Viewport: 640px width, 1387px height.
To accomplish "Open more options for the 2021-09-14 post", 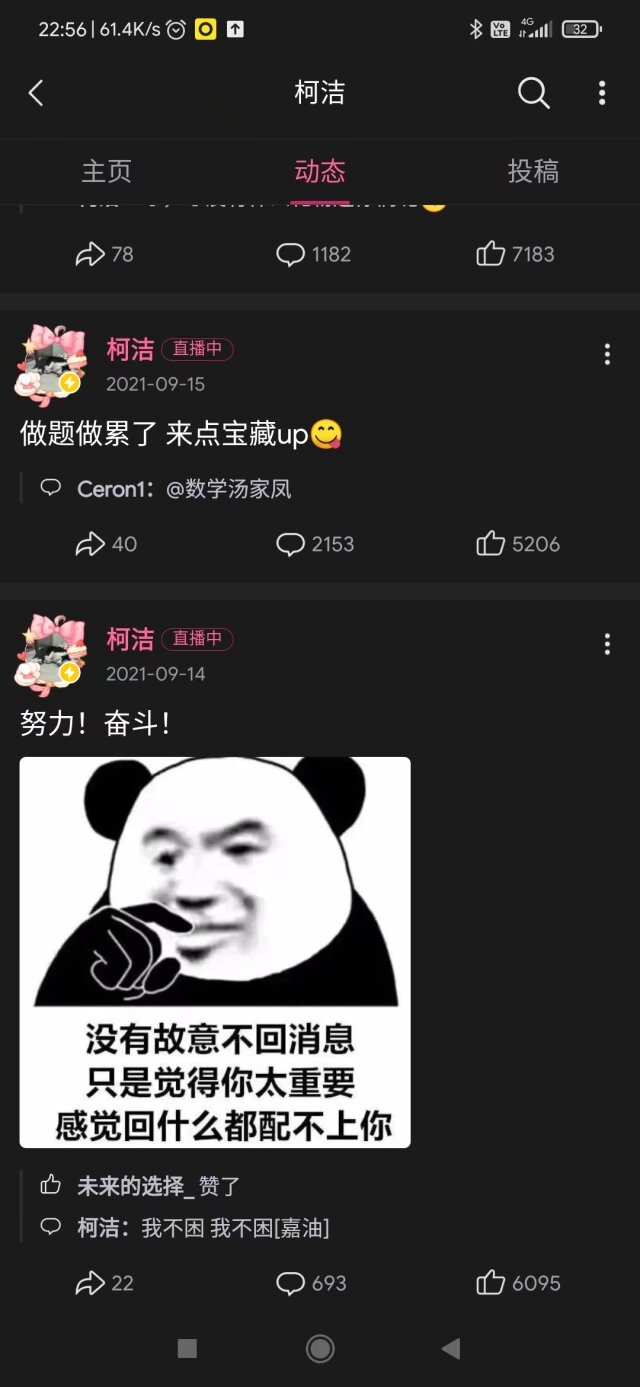I will (x=606, y=644).
